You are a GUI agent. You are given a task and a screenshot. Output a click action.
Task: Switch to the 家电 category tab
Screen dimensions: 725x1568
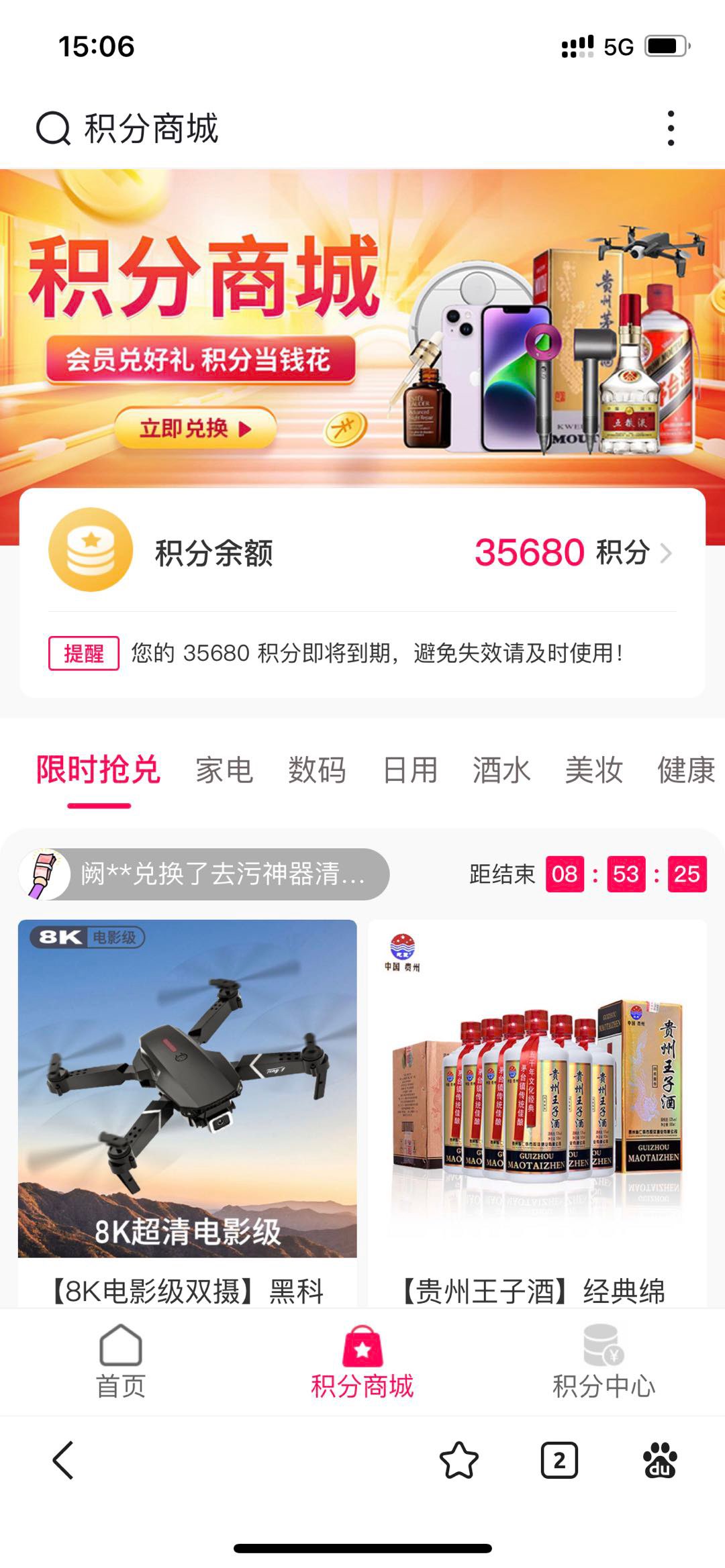tap(224, 770)
